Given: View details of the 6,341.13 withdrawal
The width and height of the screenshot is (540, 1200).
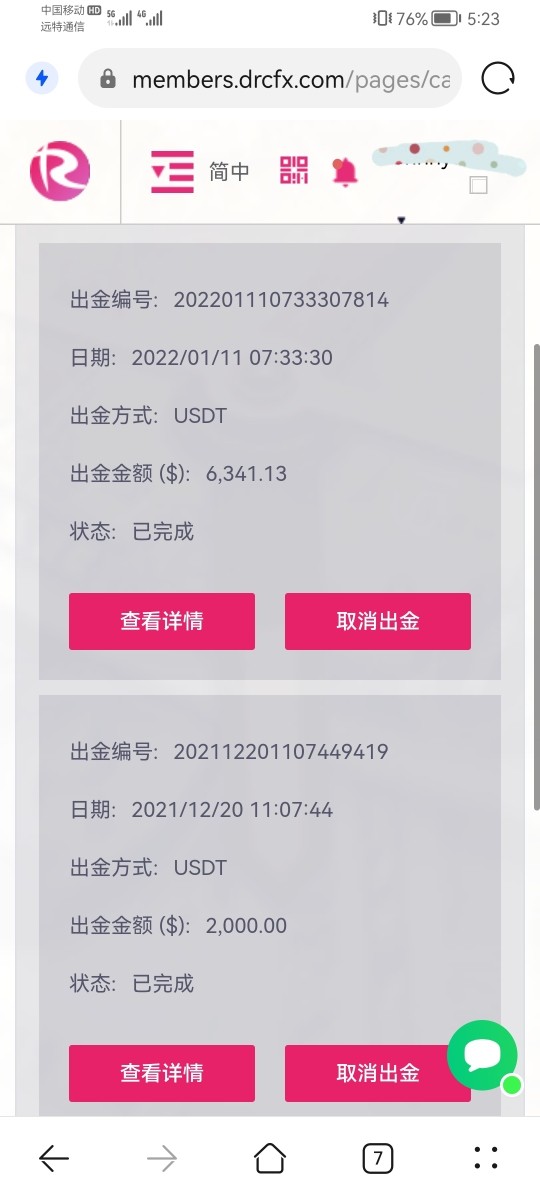Looking at the screenshot, I should click(x=162, y=621).
